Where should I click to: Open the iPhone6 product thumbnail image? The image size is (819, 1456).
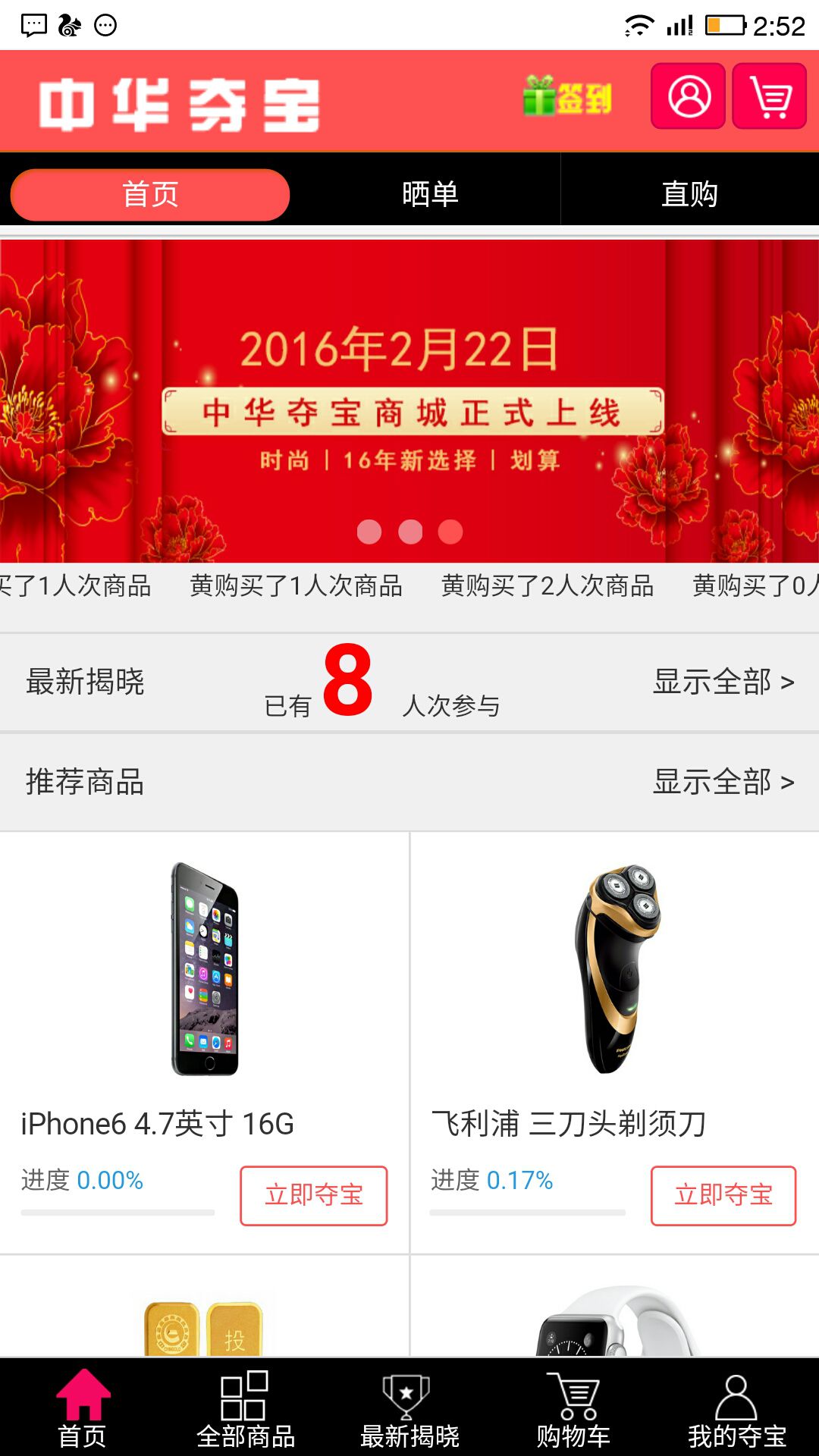pyautogui.click(x=203, y=972)
